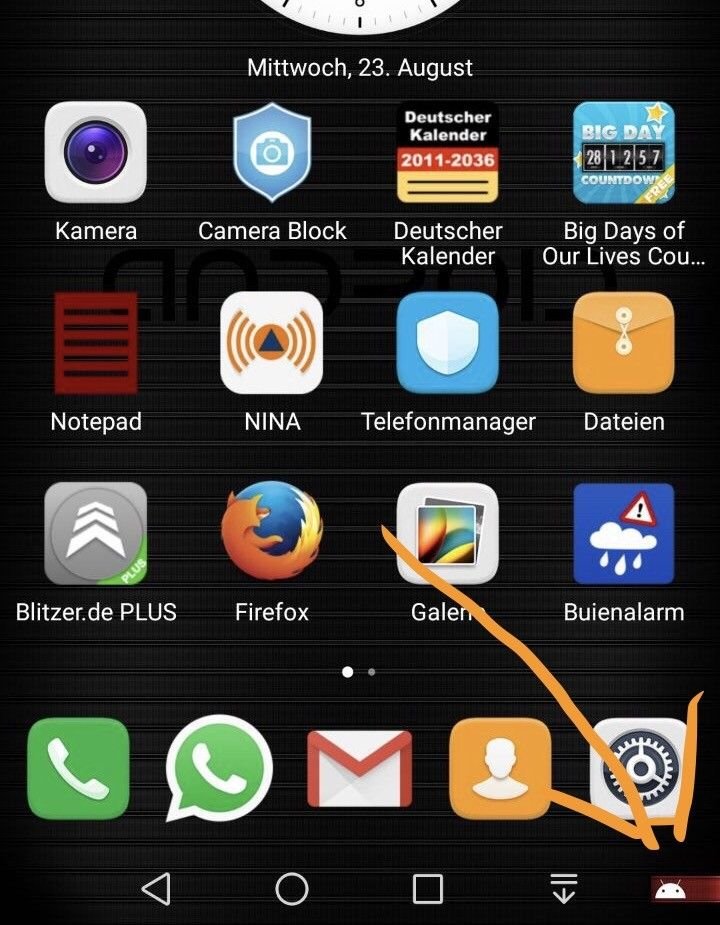Open the Dateien file manager
This screenshot has width=720, height=925.
[x=623, y=343]
